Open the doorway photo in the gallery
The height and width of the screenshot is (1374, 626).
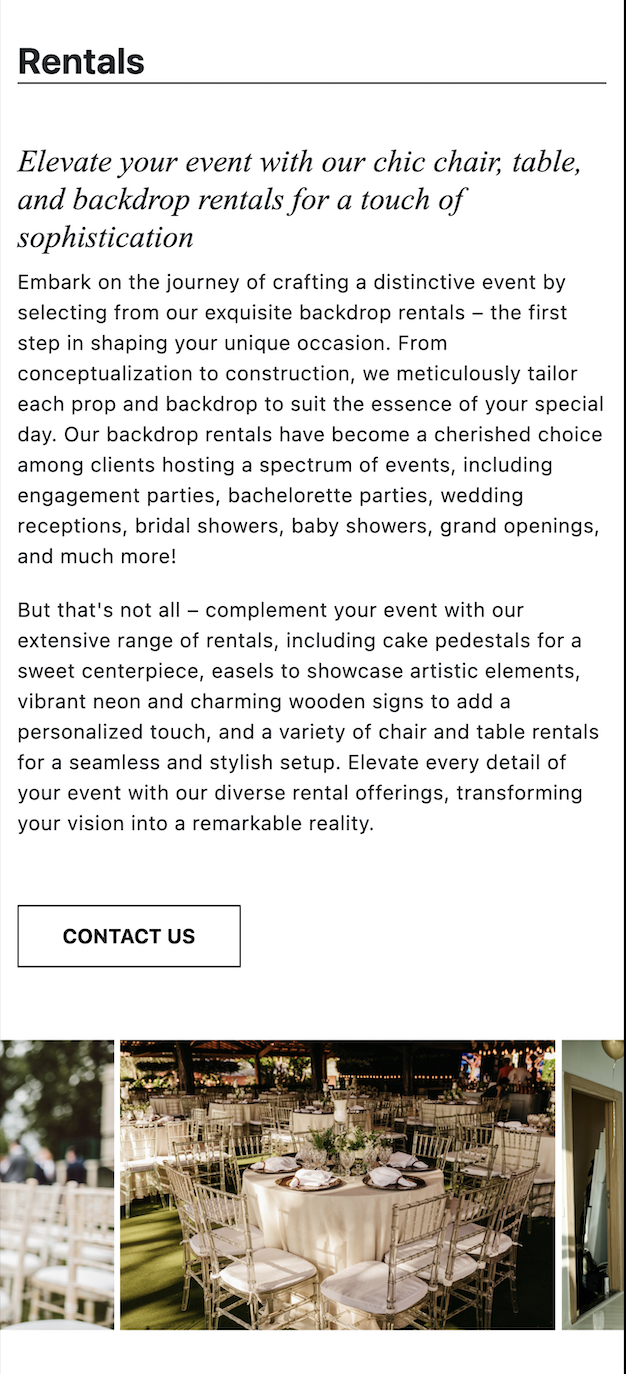(593, 1185)
